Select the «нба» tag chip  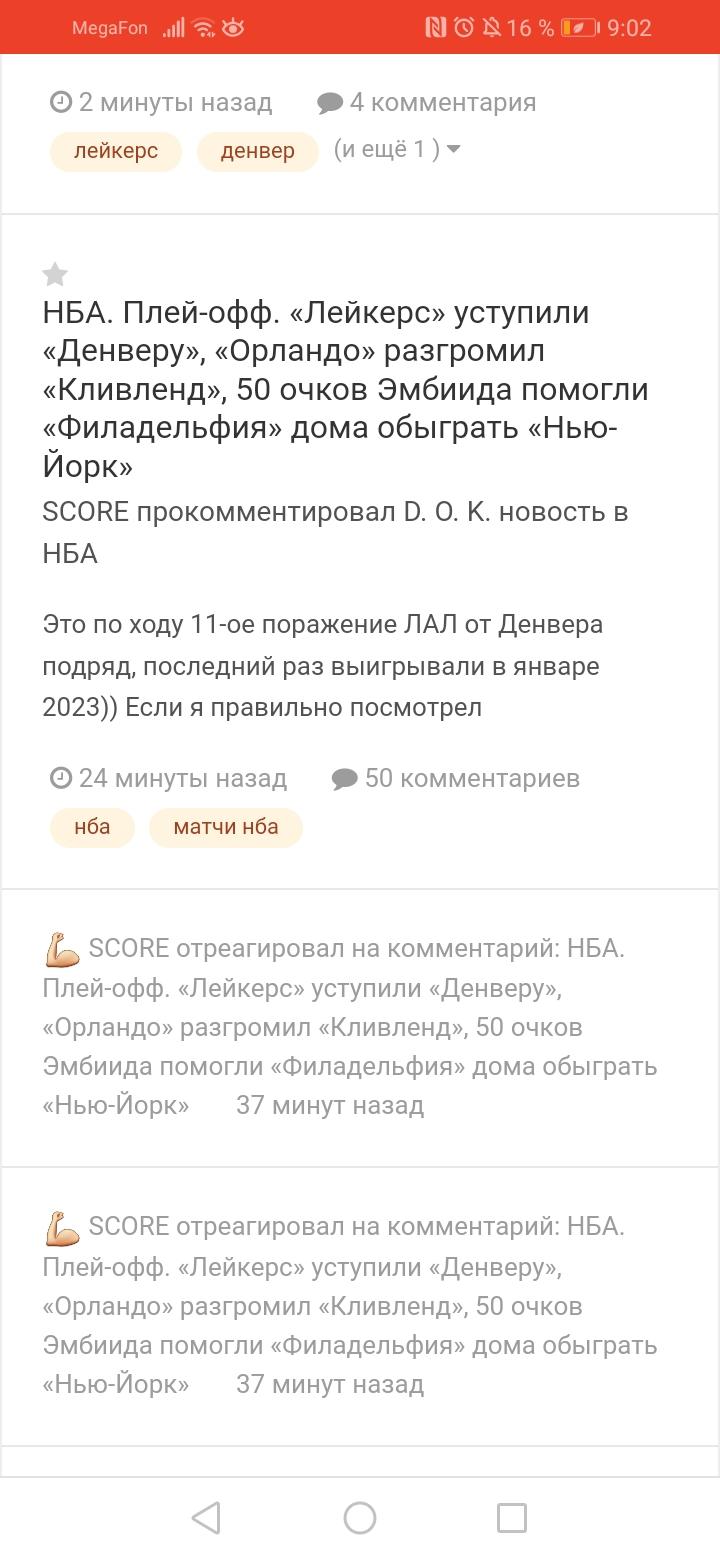click(x=92, y=827)
